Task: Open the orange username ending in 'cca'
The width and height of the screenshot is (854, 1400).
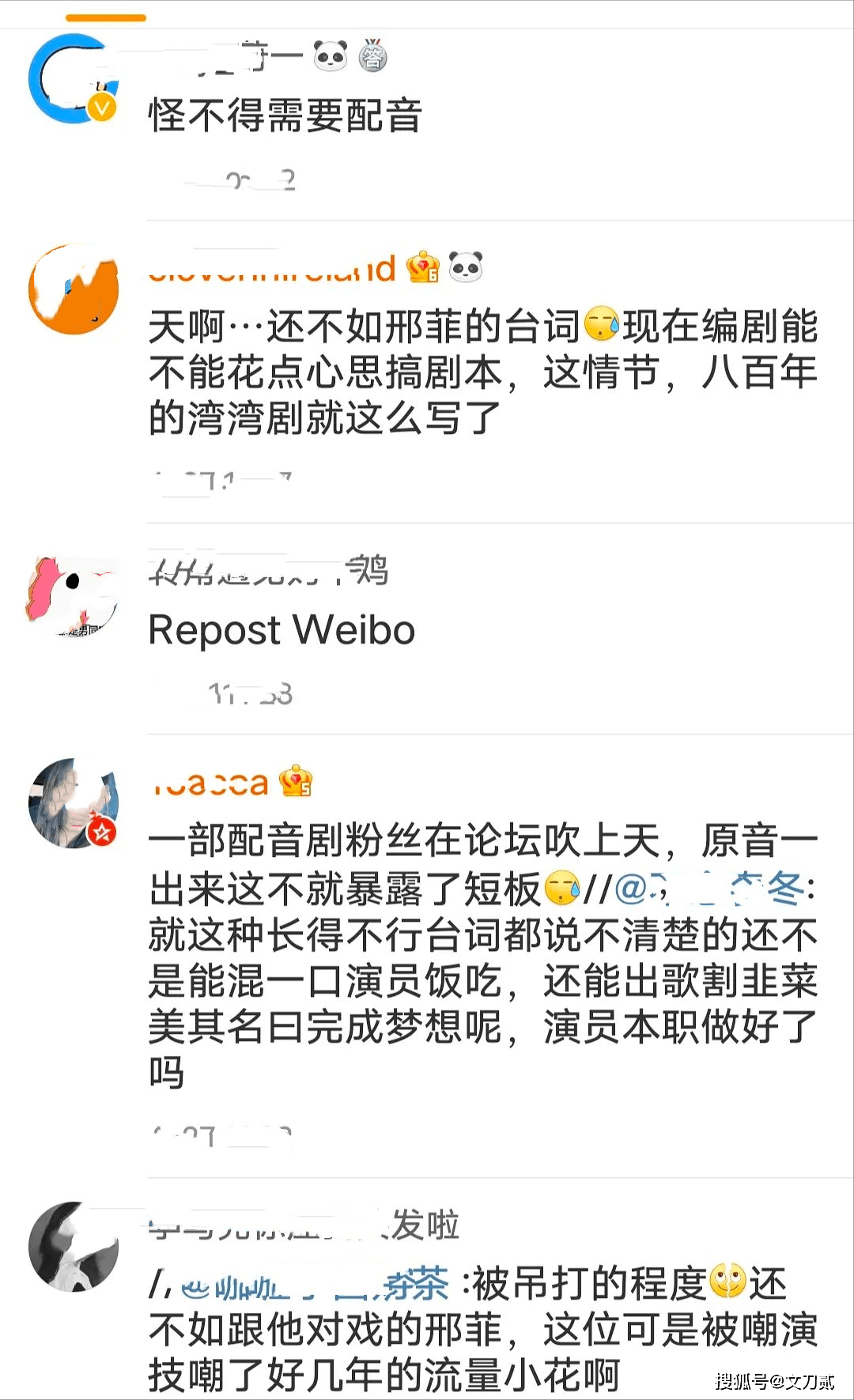Action: pyautogui.click(x=210, y=783)
